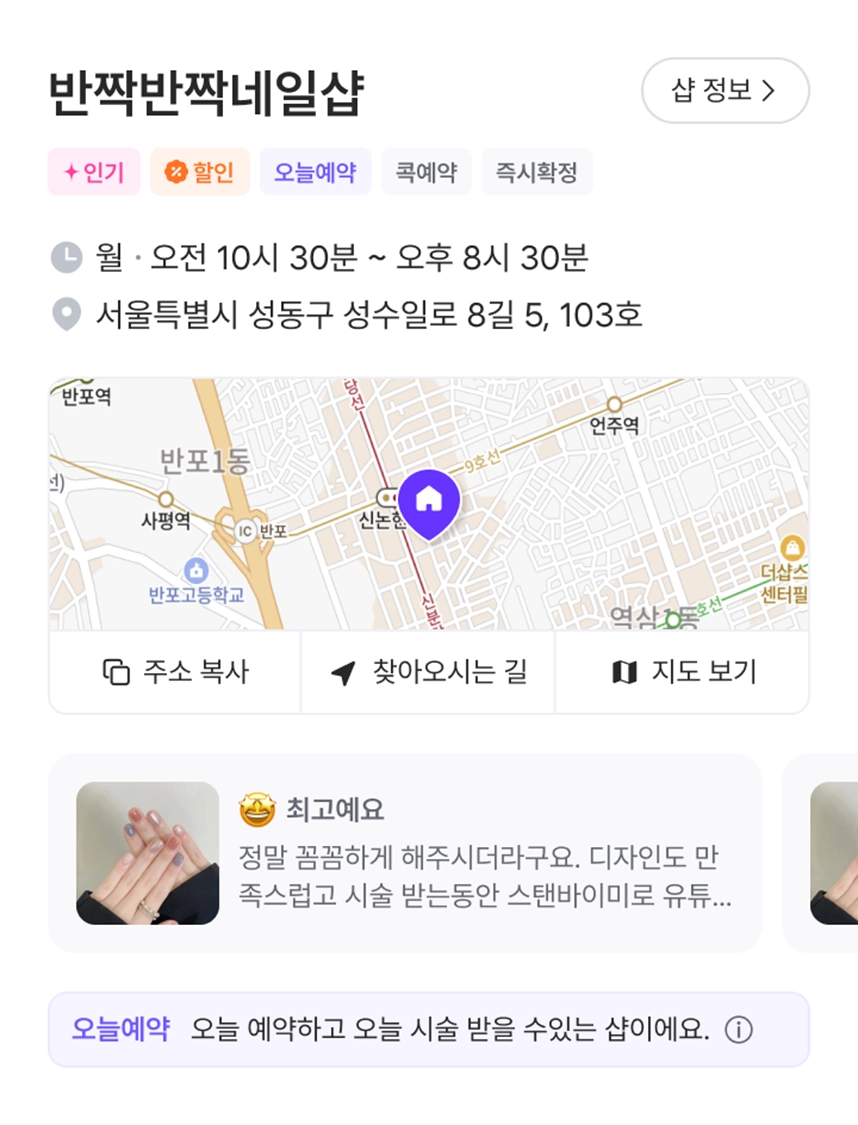Screen dimensions: 858x1125
Task: Open the 샵 정보 shop info button
Action: click(724, 91)
